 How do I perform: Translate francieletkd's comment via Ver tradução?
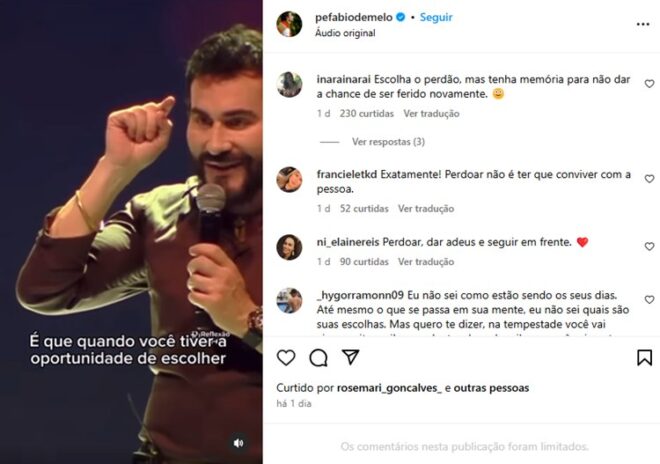click(x=426, y=209)
